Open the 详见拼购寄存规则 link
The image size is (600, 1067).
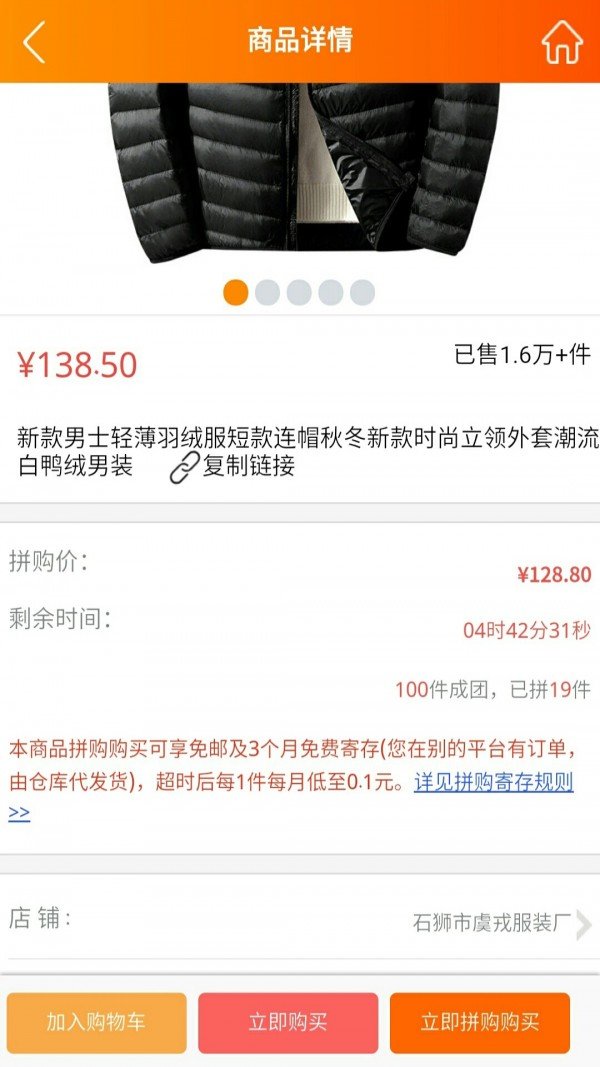pyautogui.click(x=494, y=782)
